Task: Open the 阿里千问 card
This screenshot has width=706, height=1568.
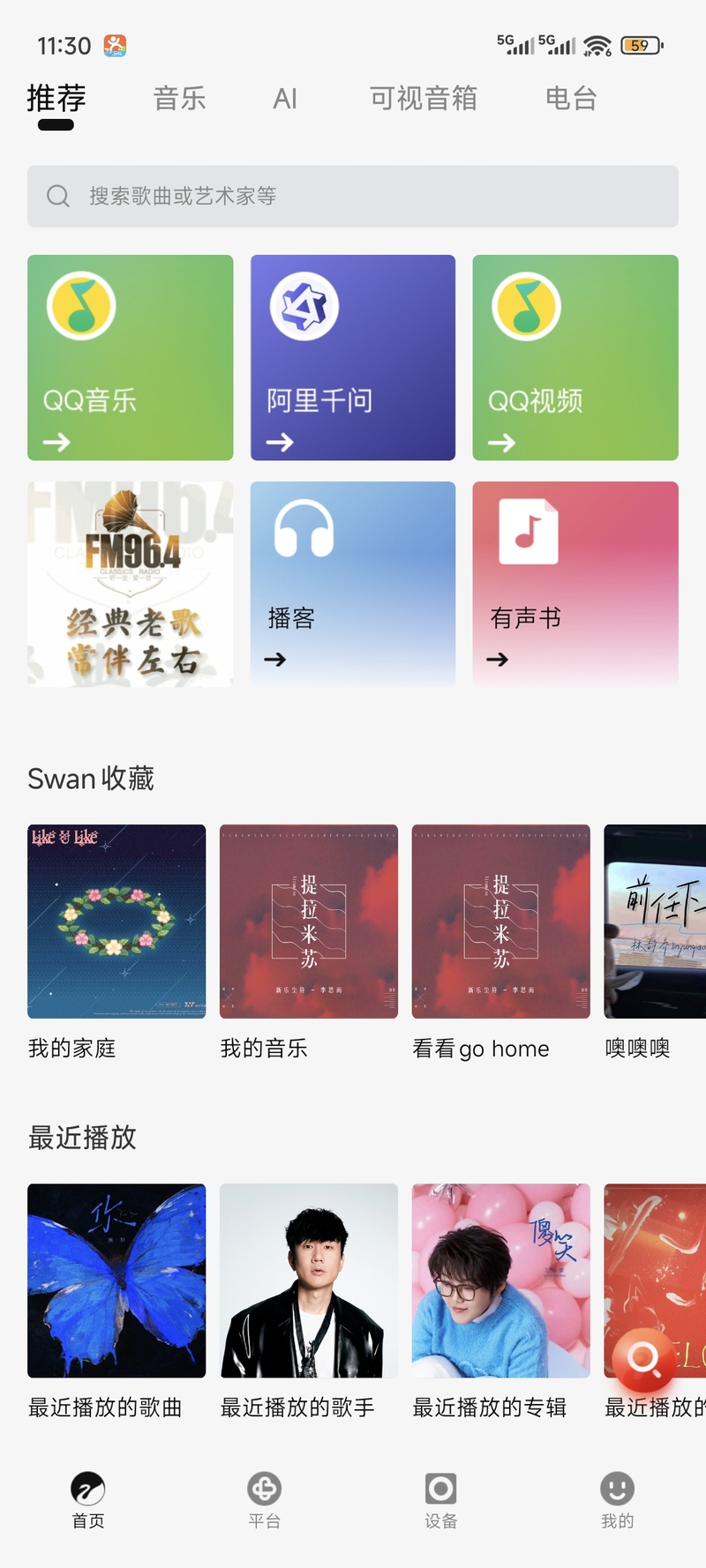Action: (x=353, y=357)
